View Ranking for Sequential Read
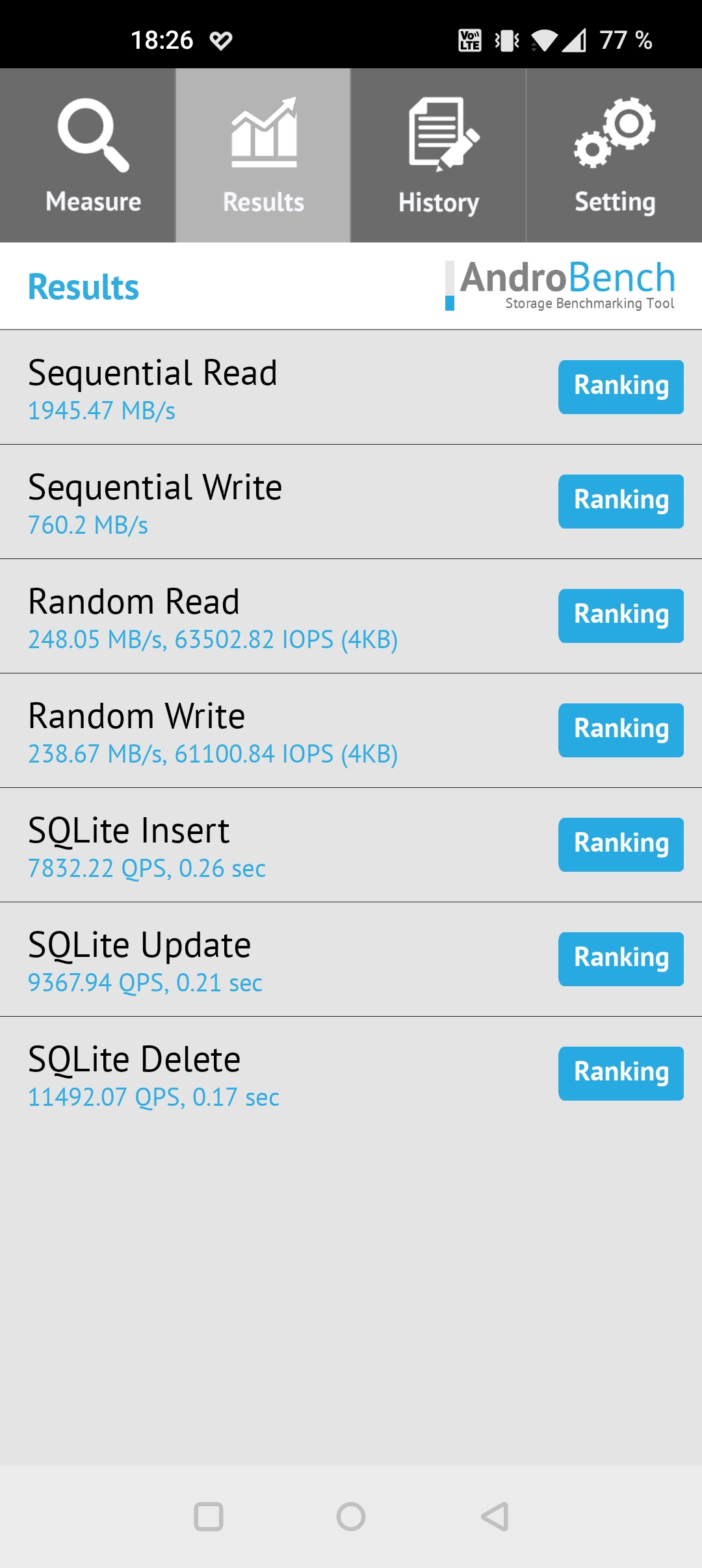 point(621,387)
